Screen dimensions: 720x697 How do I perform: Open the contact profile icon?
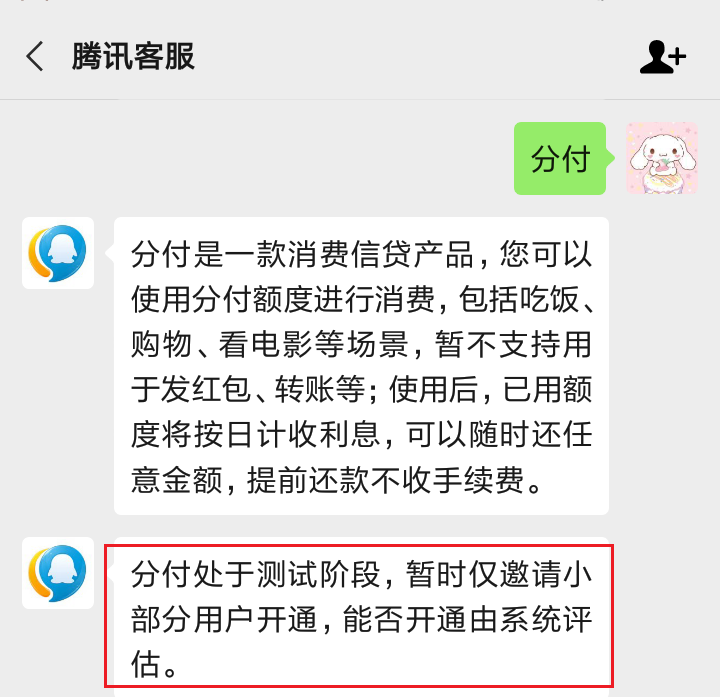(x=662, y=57)
